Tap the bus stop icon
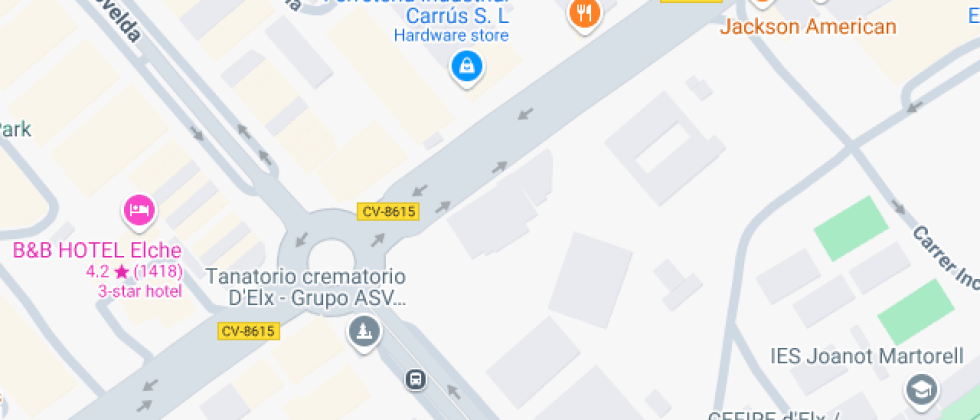Image resolution: width=980 pixels, height=420 pixels. pyautogui.click(x=415, y=380)
